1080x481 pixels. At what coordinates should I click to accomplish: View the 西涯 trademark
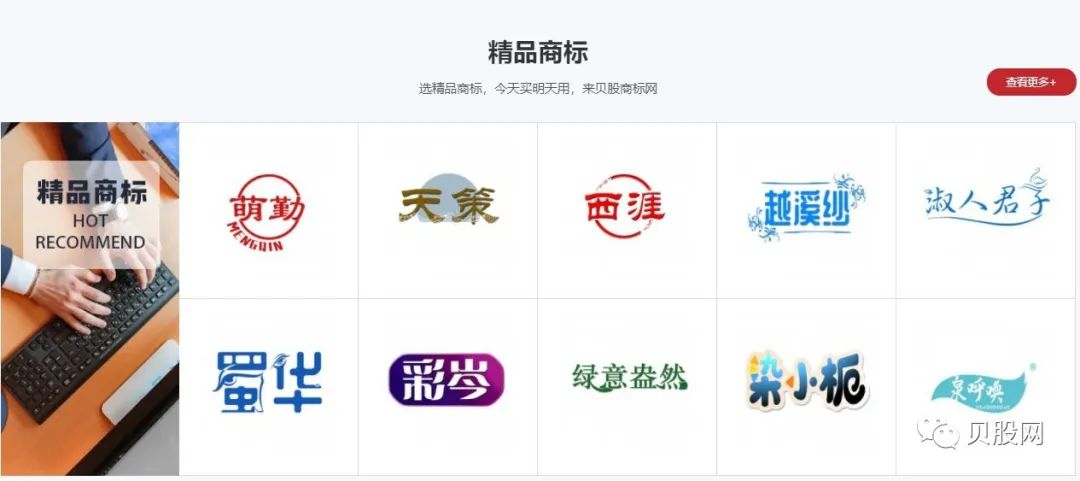tap(626, 208)
